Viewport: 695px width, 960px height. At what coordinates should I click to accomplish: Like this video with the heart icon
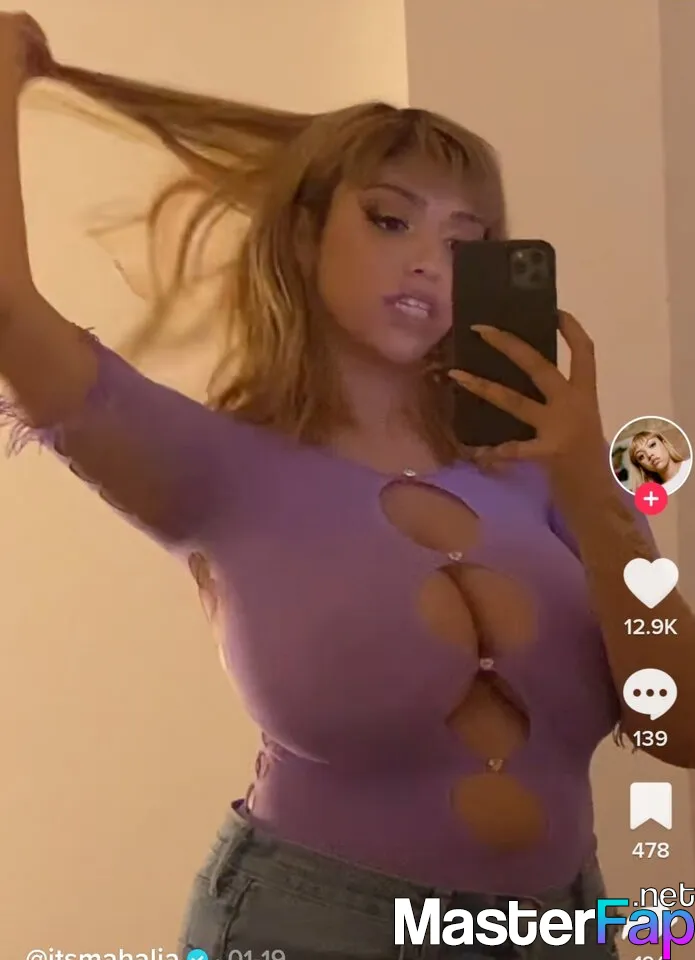click(650, 582)
